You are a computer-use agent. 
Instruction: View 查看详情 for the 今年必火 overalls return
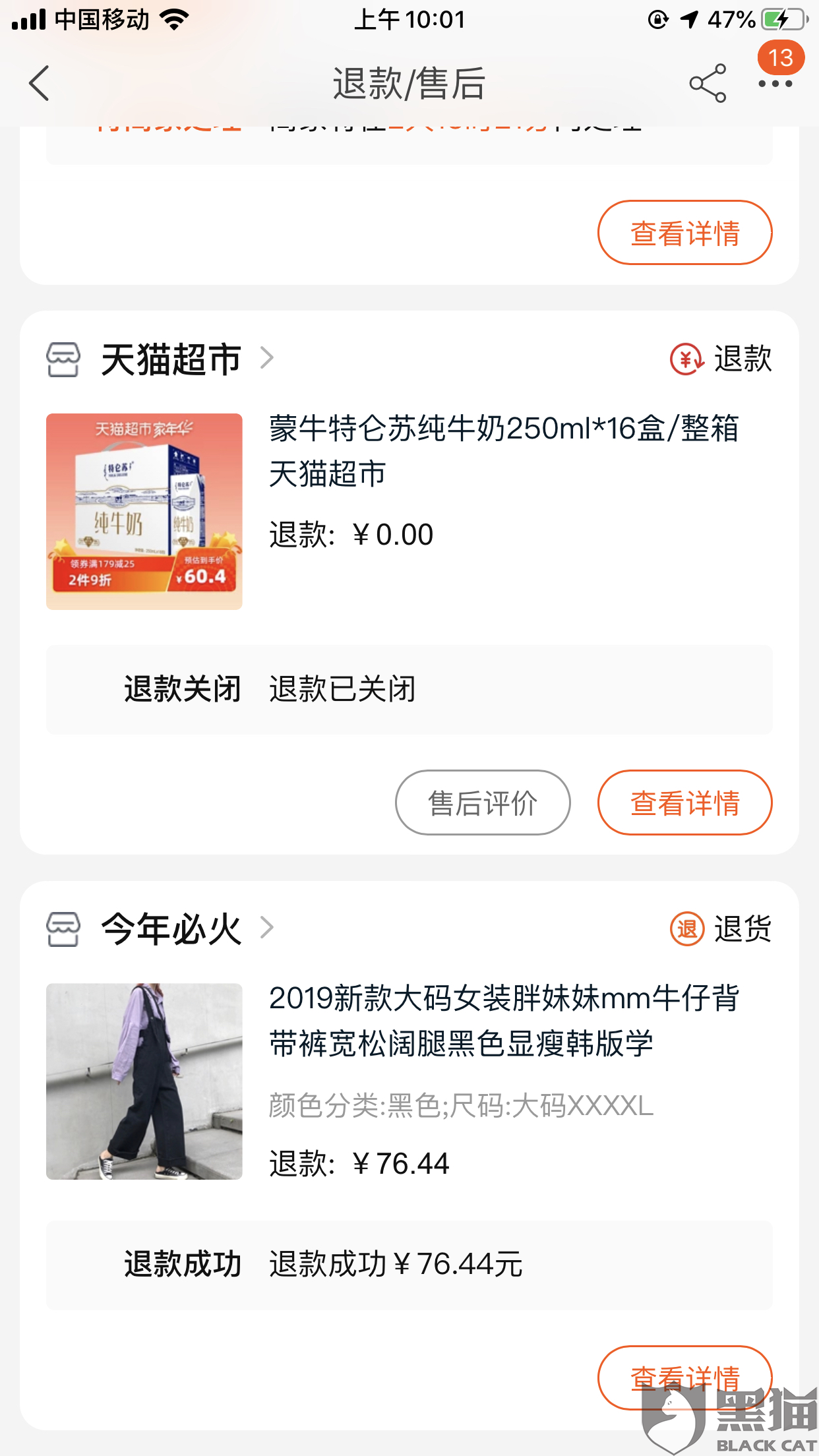(x=684, y=1378)
